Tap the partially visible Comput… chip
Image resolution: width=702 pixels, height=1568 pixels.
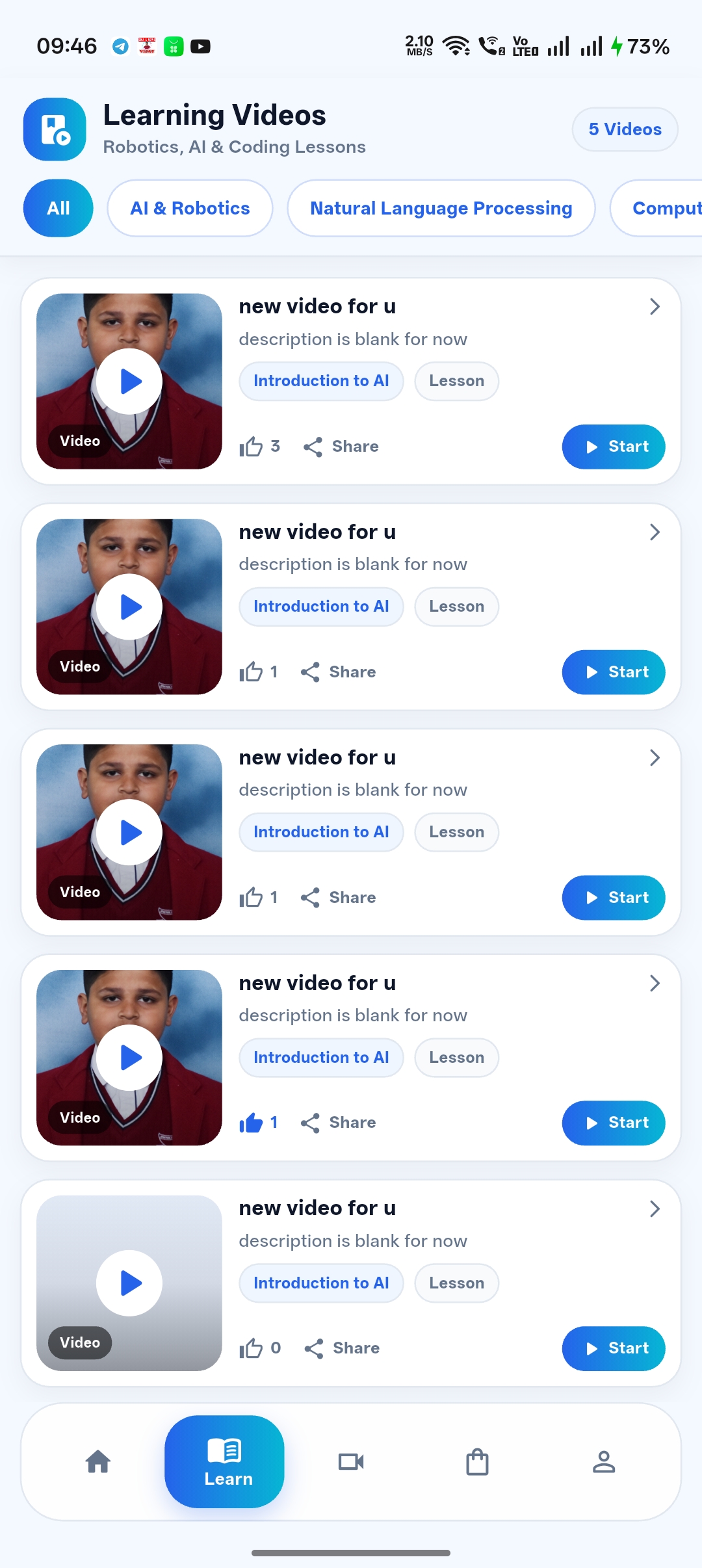[x=656, y=208]
